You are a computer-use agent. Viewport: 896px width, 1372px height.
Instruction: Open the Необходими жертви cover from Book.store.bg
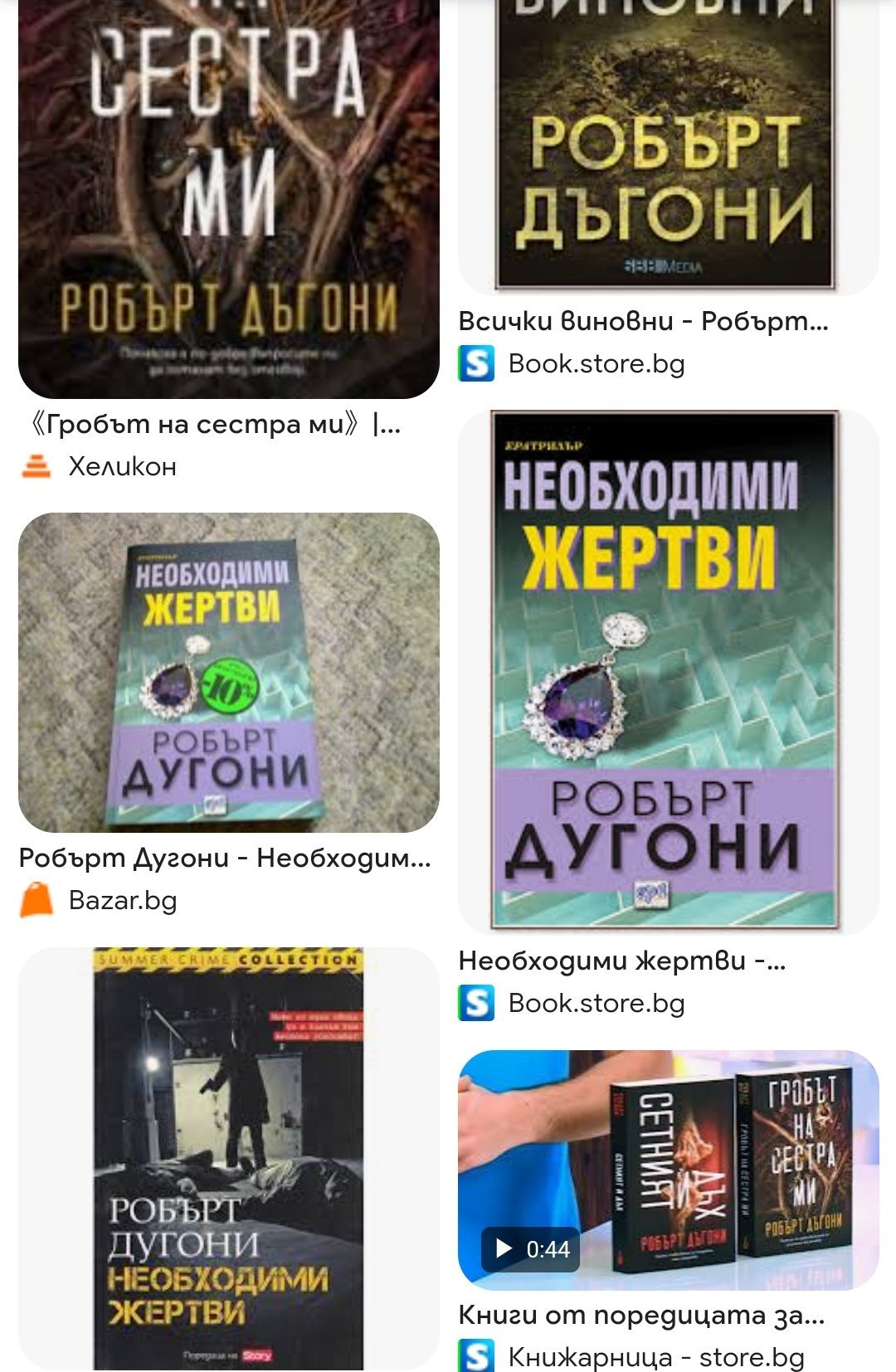pos(667,670)
